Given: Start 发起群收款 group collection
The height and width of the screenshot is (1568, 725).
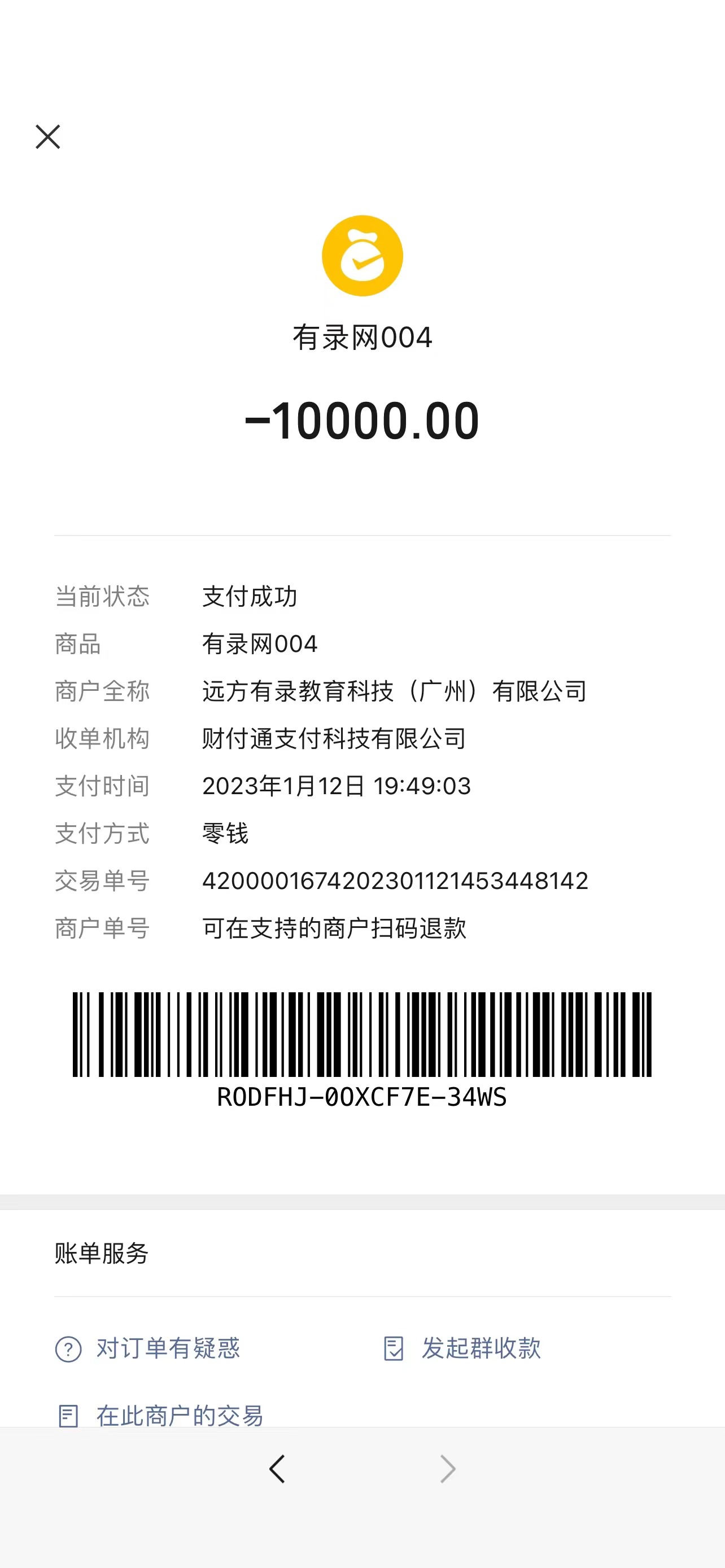Looking at the screenshot, I should click(x=462, y=1348).
